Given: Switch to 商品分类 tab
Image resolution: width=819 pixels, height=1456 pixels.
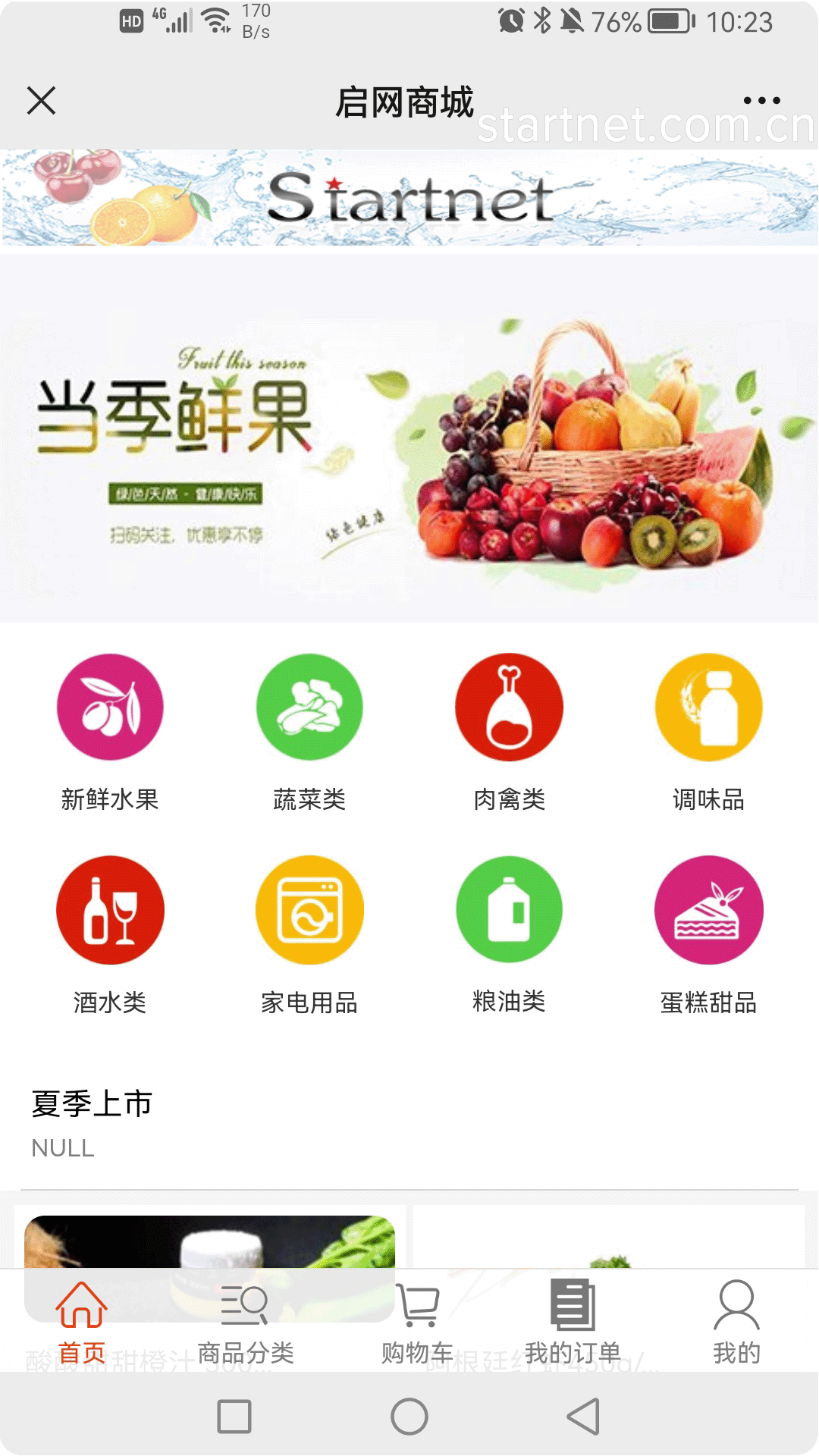Looking at the screenshot, I should 245,1321.
